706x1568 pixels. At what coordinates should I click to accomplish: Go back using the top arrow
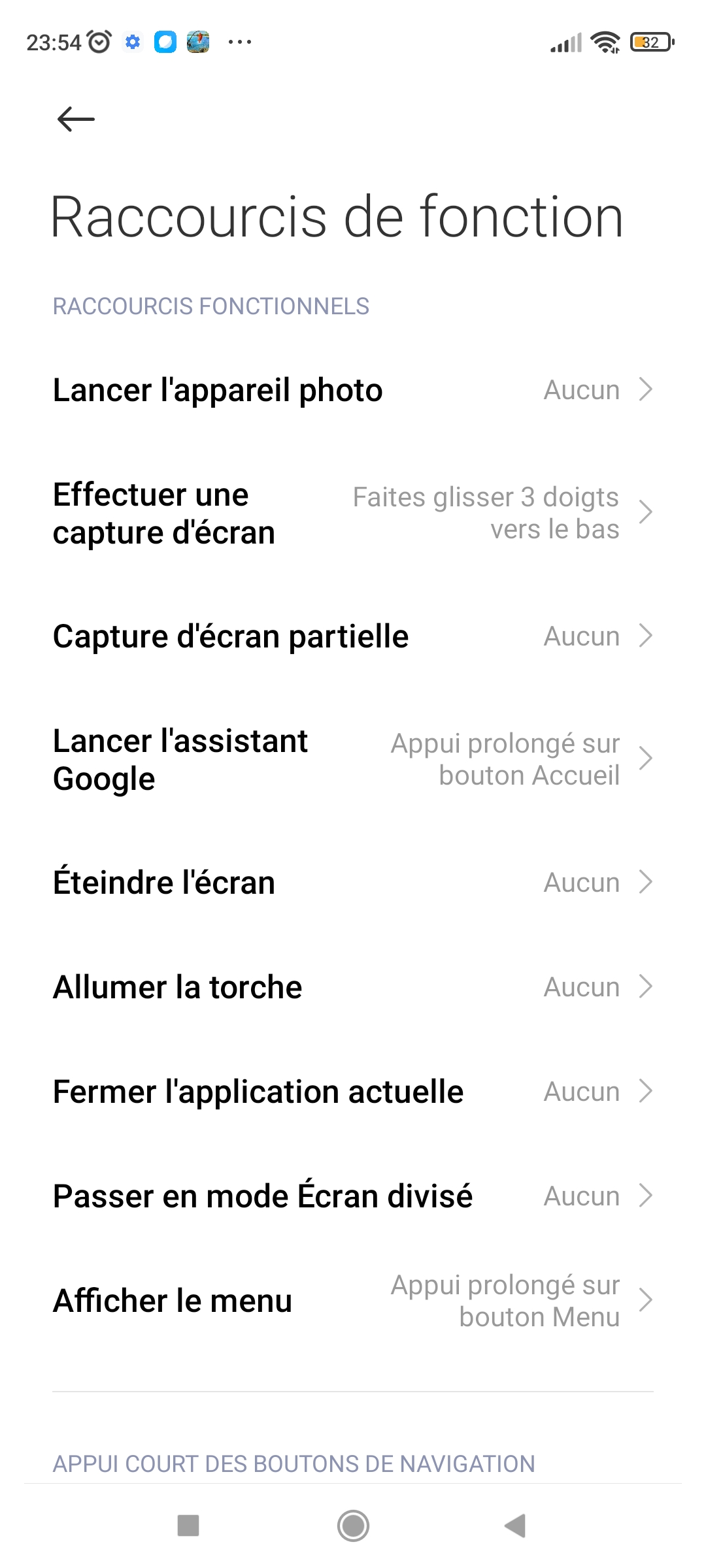[x=76, y=120]
